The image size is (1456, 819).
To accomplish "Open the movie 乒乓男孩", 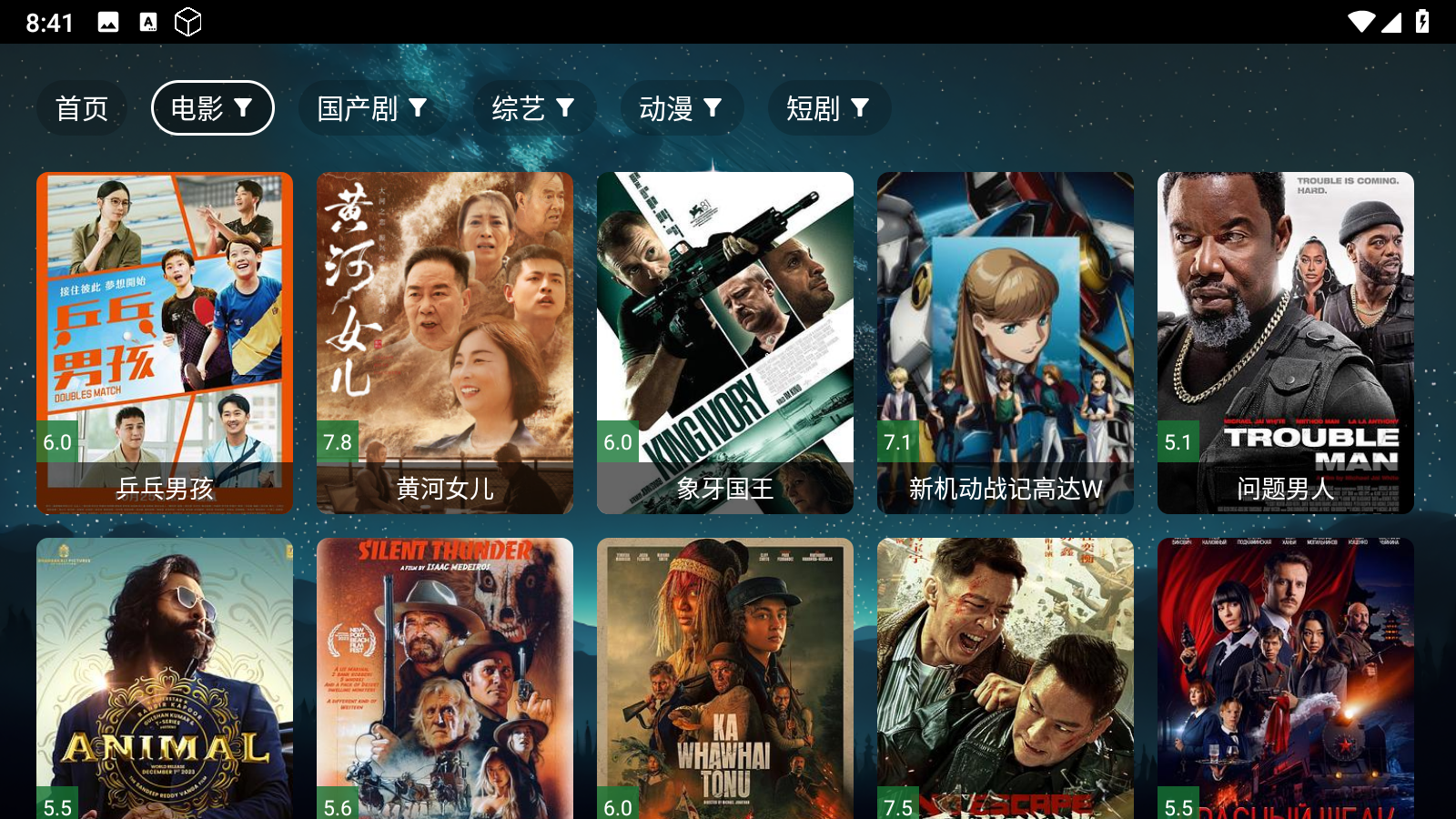I will pos(165,342).
